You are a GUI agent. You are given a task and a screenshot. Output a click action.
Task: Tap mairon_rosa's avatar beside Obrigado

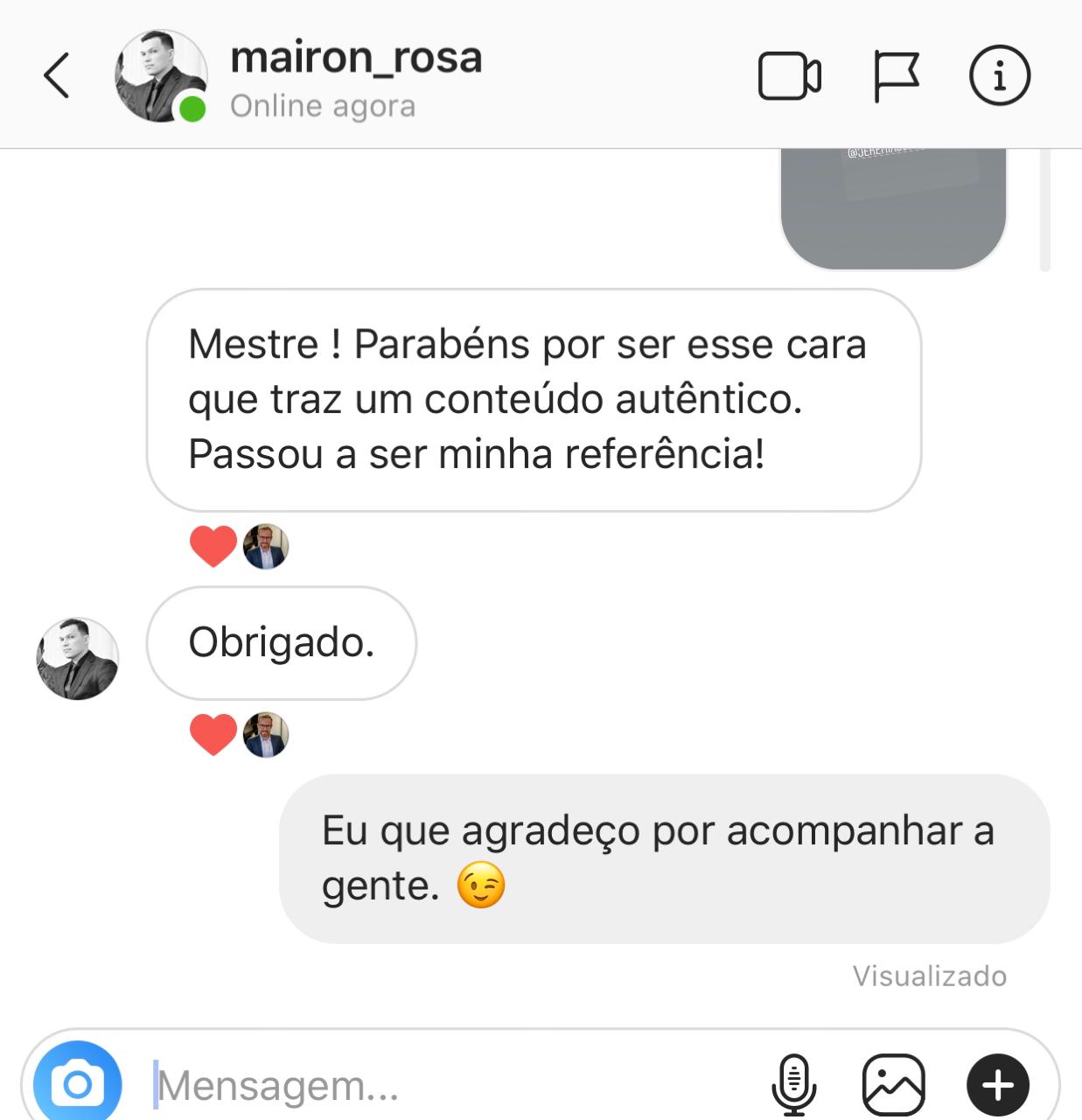coord(77,659)
